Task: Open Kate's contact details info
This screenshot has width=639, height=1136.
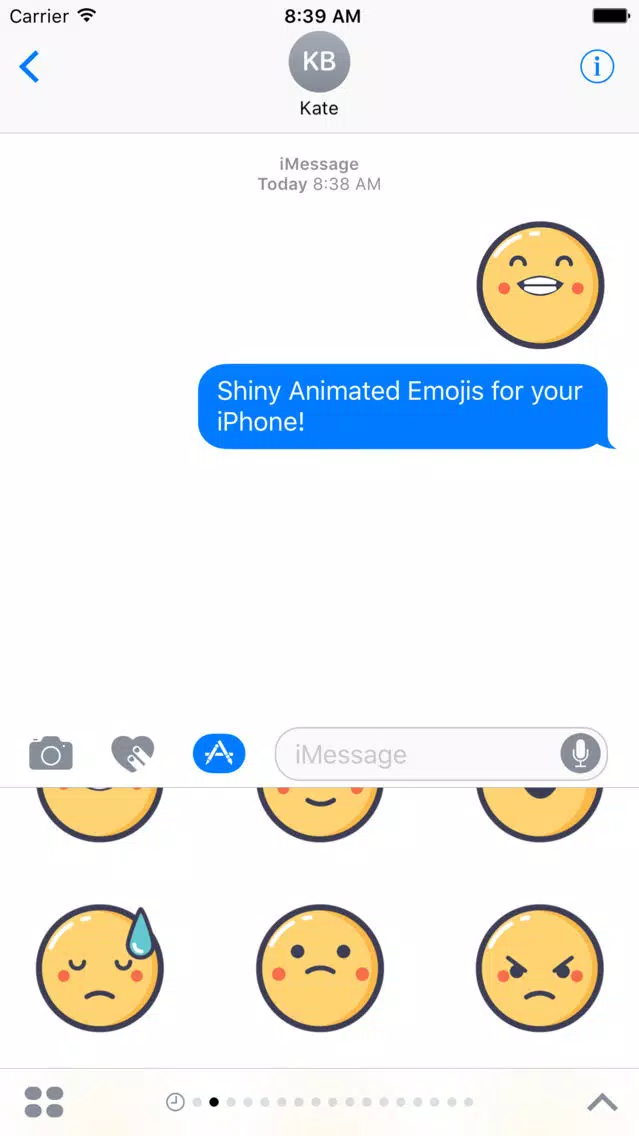Action: click(597, 66)
